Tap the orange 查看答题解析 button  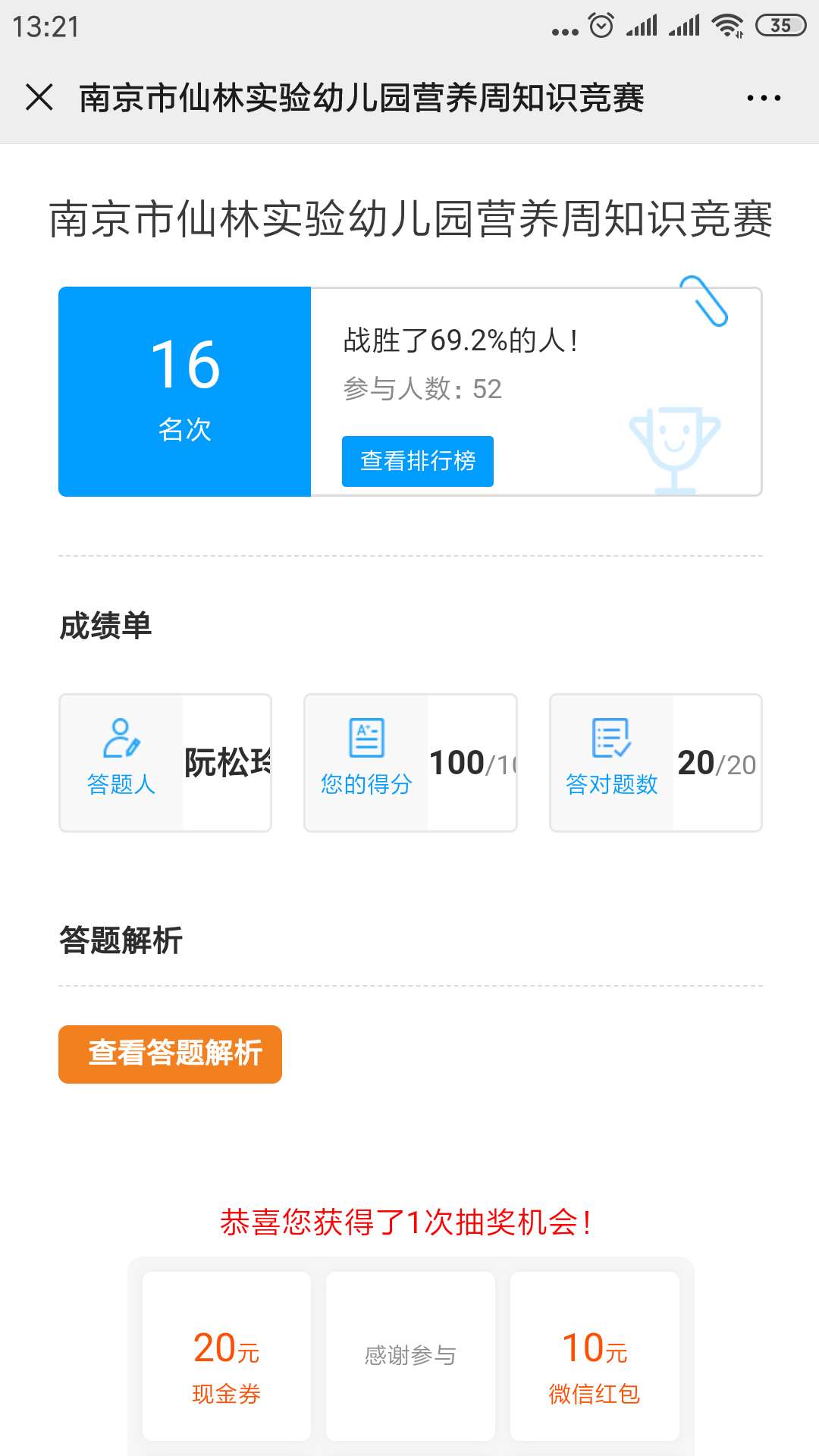(170, 1054)
